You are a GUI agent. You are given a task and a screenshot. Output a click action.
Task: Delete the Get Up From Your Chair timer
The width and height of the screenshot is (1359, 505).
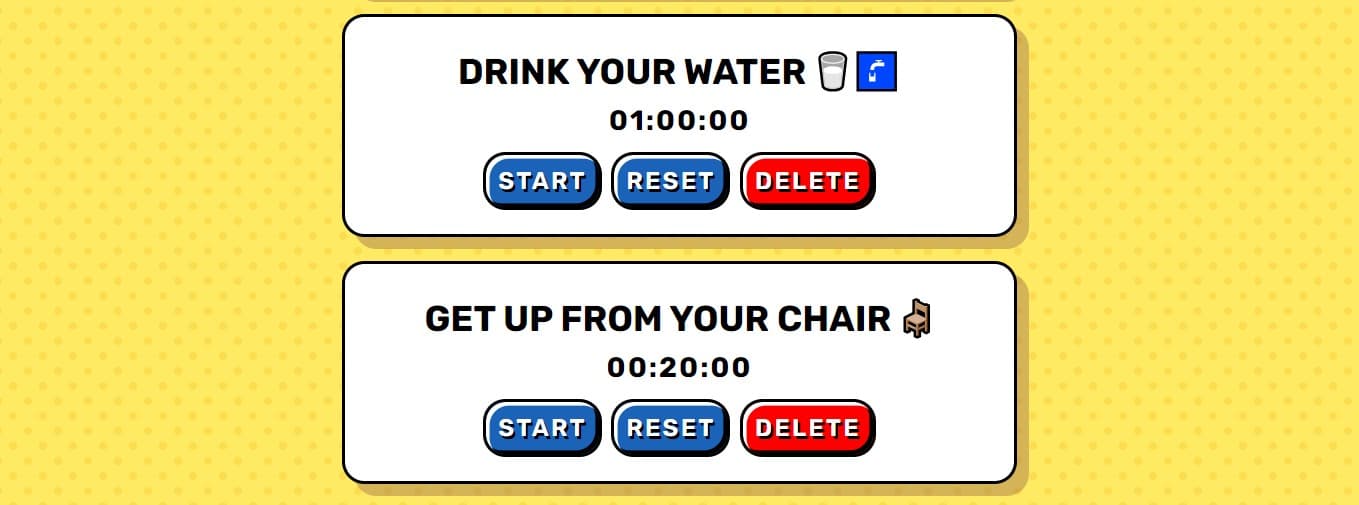tap(806, 428)
